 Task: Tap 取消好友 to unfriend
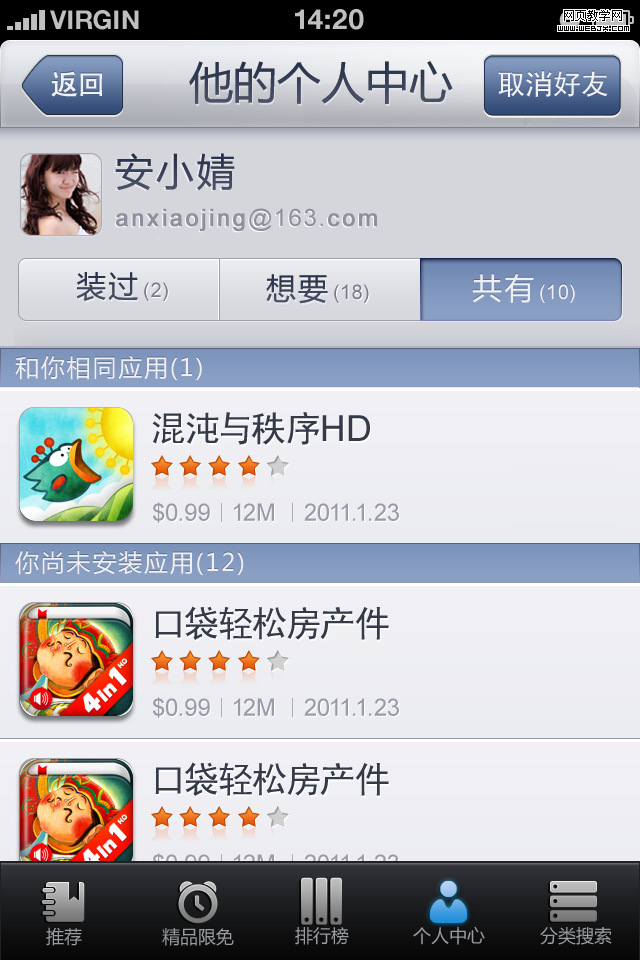coord(552,85)
